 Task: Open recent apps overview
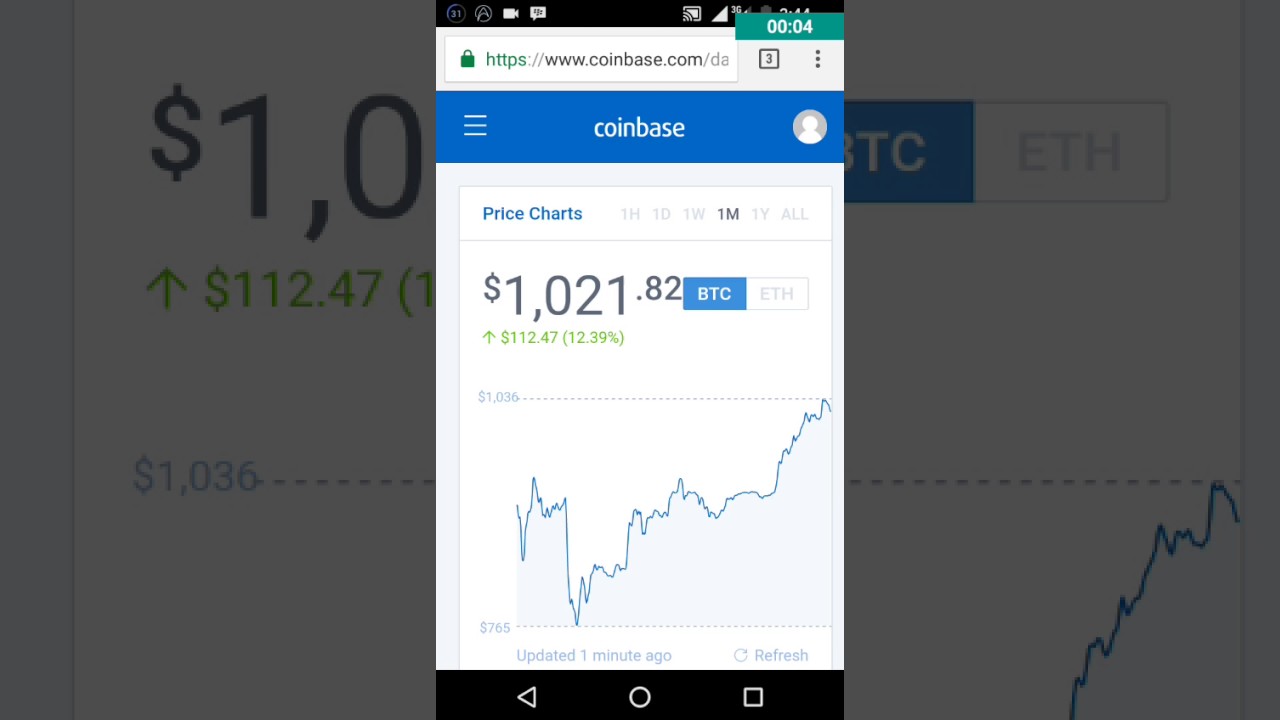tap(753, 697)
